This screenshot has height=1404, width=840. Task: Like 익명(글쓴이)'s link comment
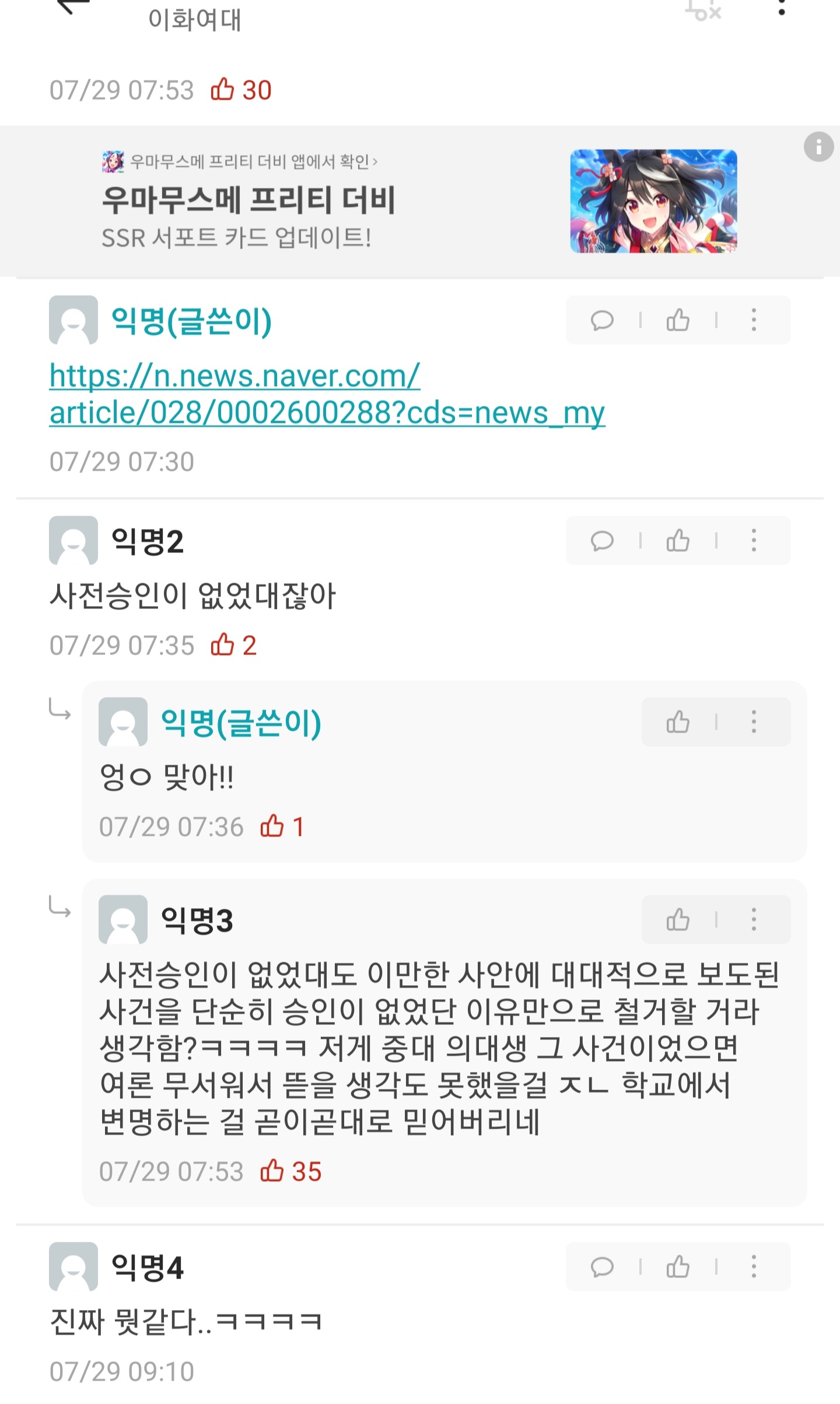point(678,320)
